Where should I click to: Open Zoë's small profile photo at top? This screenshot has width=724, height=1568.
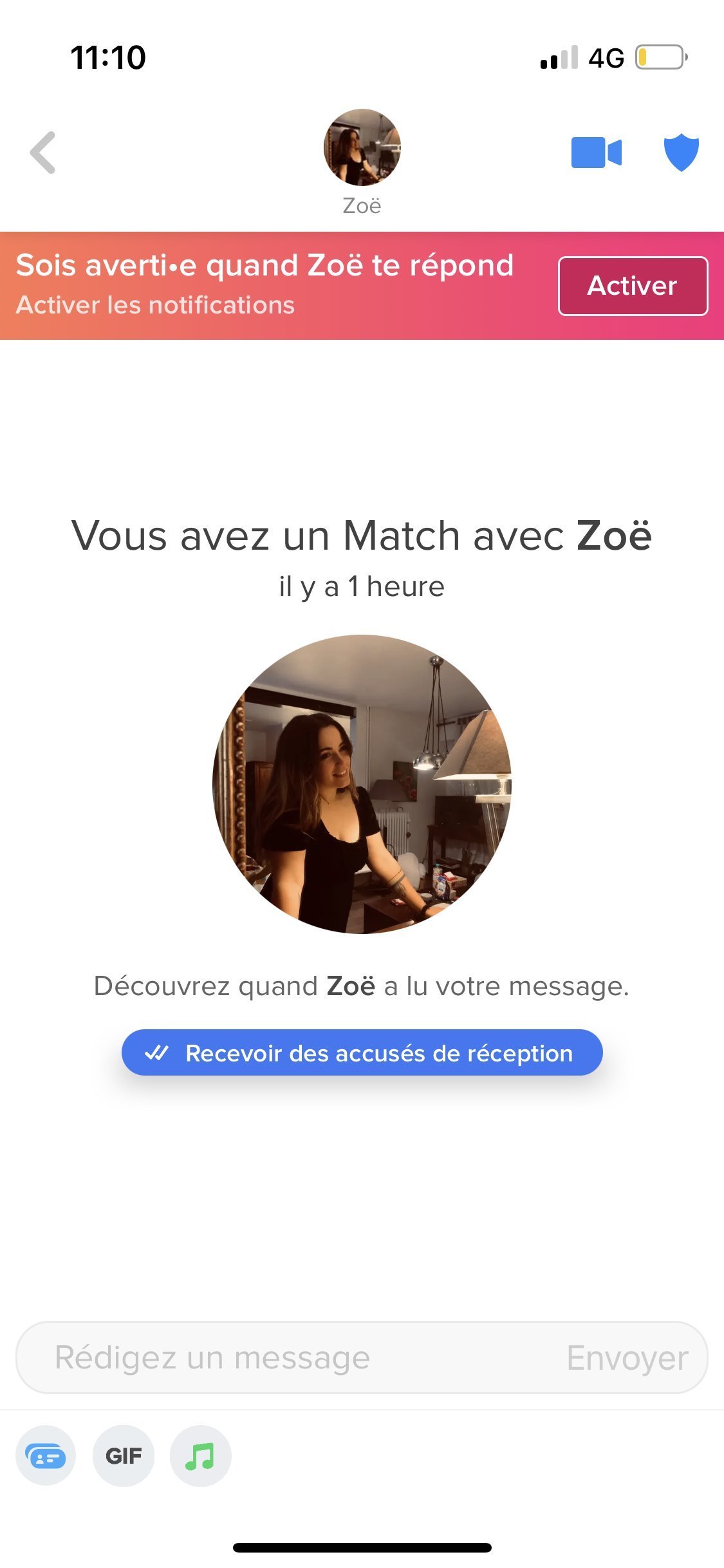click(362, 147)
